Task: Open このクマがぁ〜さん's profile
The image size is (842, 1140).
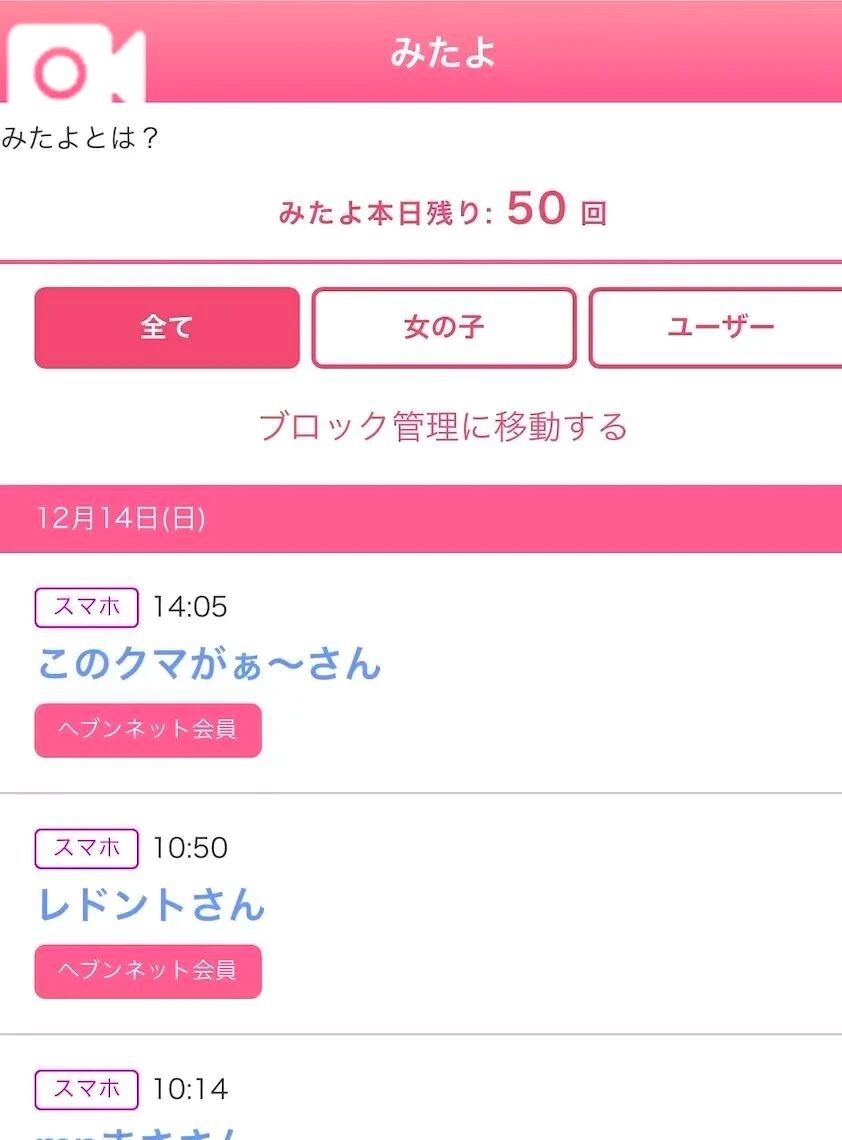Action: pyautogui.click(x=210, y=663)
